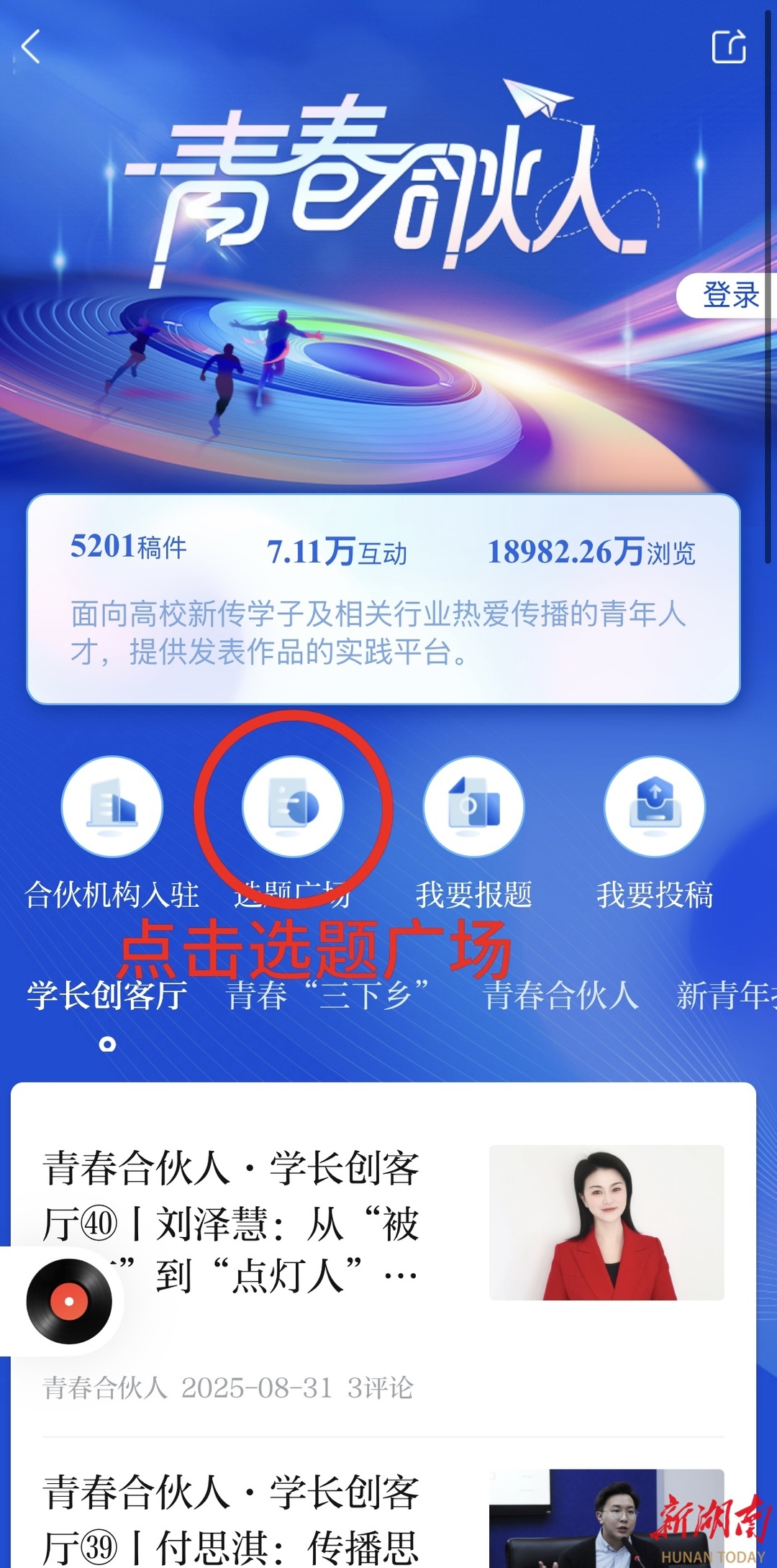Tap the 登录 login button
The width and height of the screenshot is (777, 1568).
pos(728,295)
